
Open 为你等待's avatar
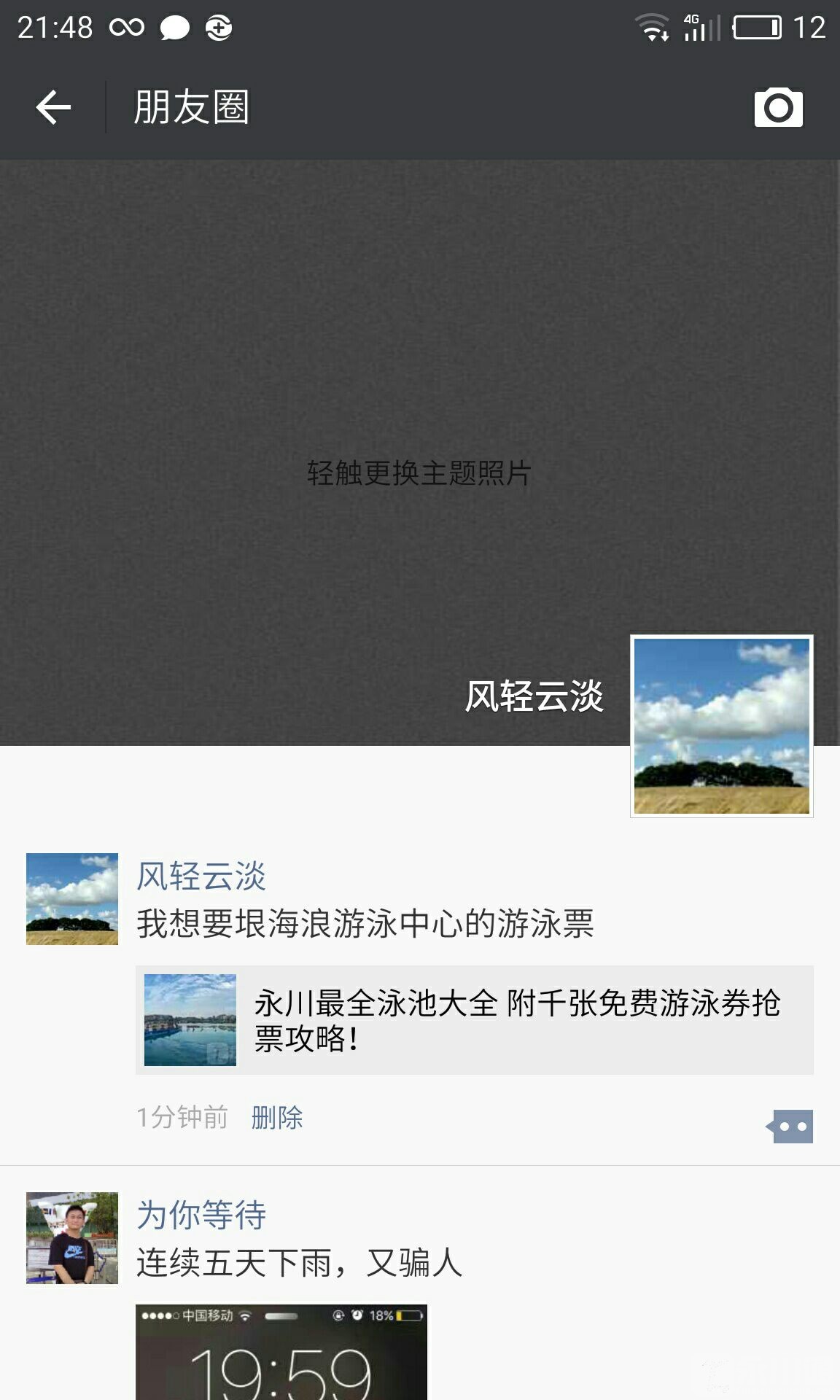point(72,1237)
